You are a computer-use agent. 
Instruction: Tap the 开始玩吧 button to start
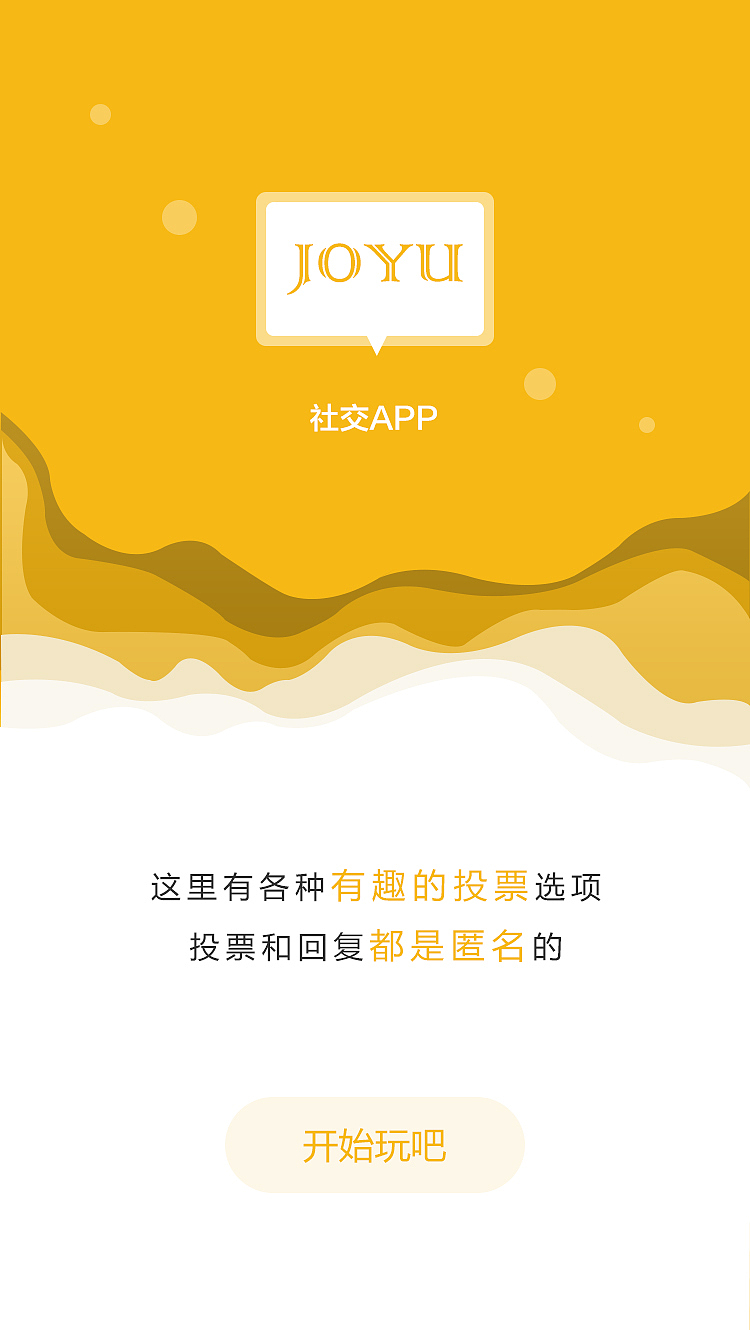pos(375,1145)
